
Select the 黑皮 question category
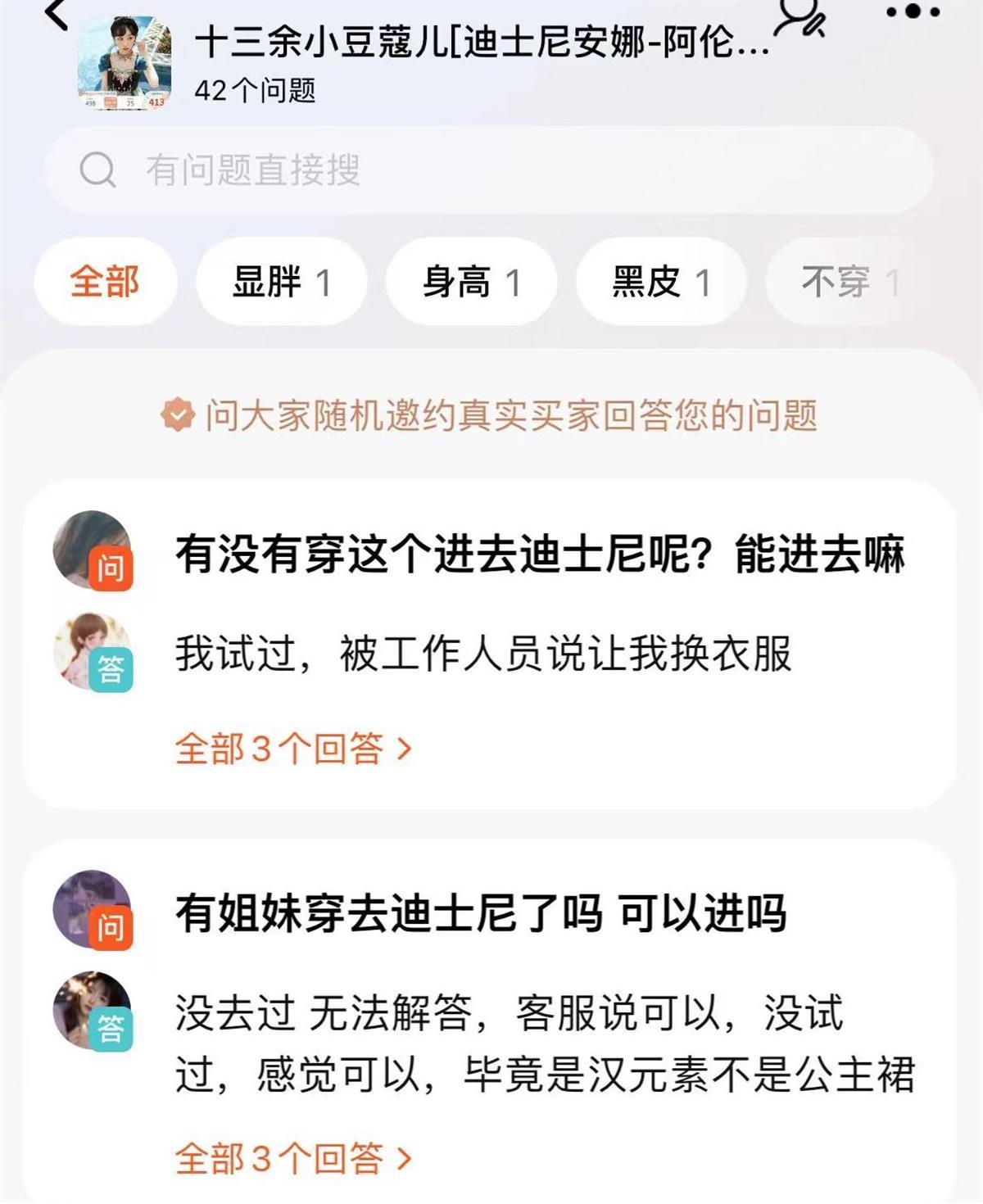(659, 281)
